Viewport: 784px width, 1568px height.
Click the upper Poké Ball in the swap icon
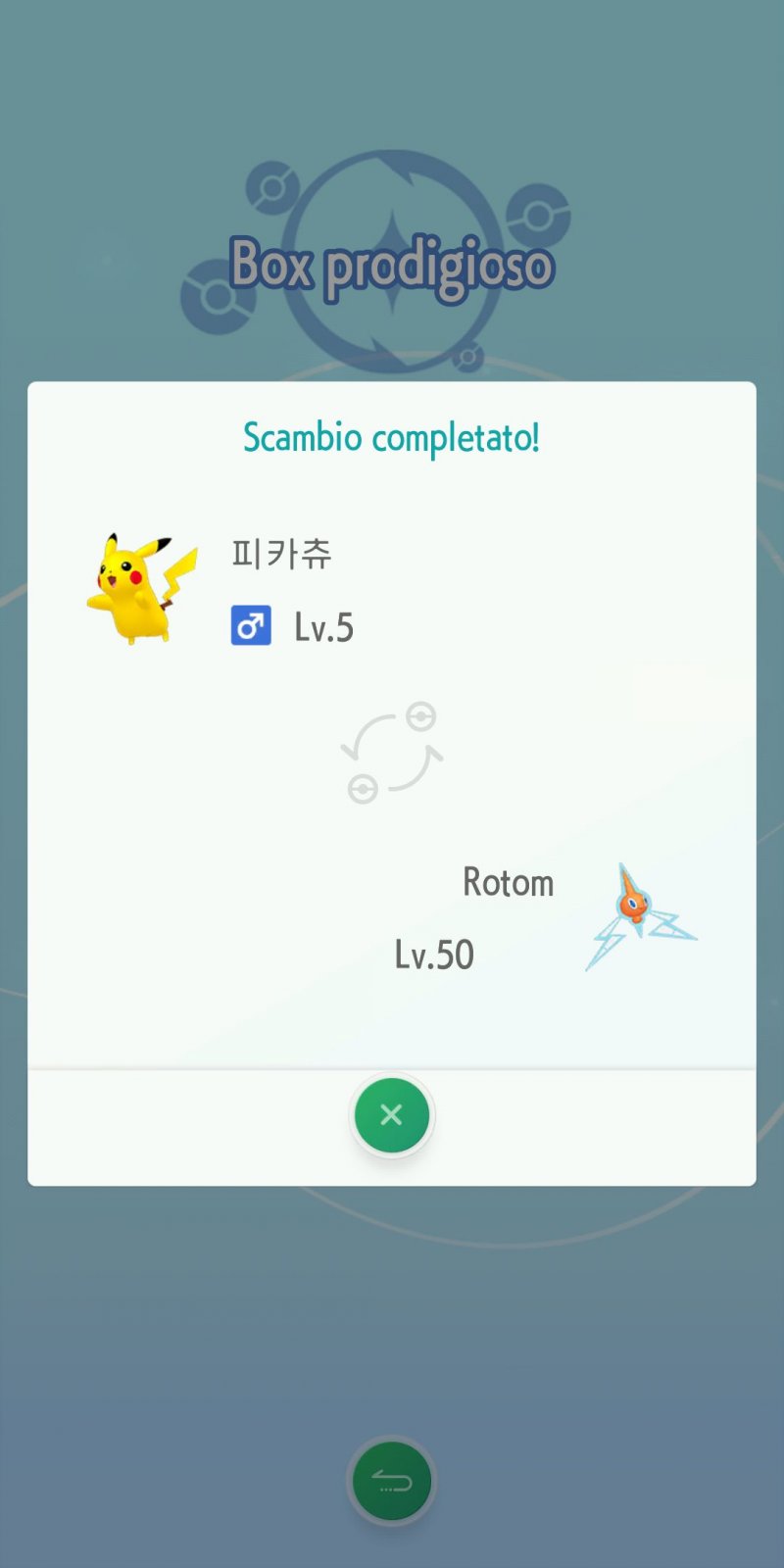(419, 716)
